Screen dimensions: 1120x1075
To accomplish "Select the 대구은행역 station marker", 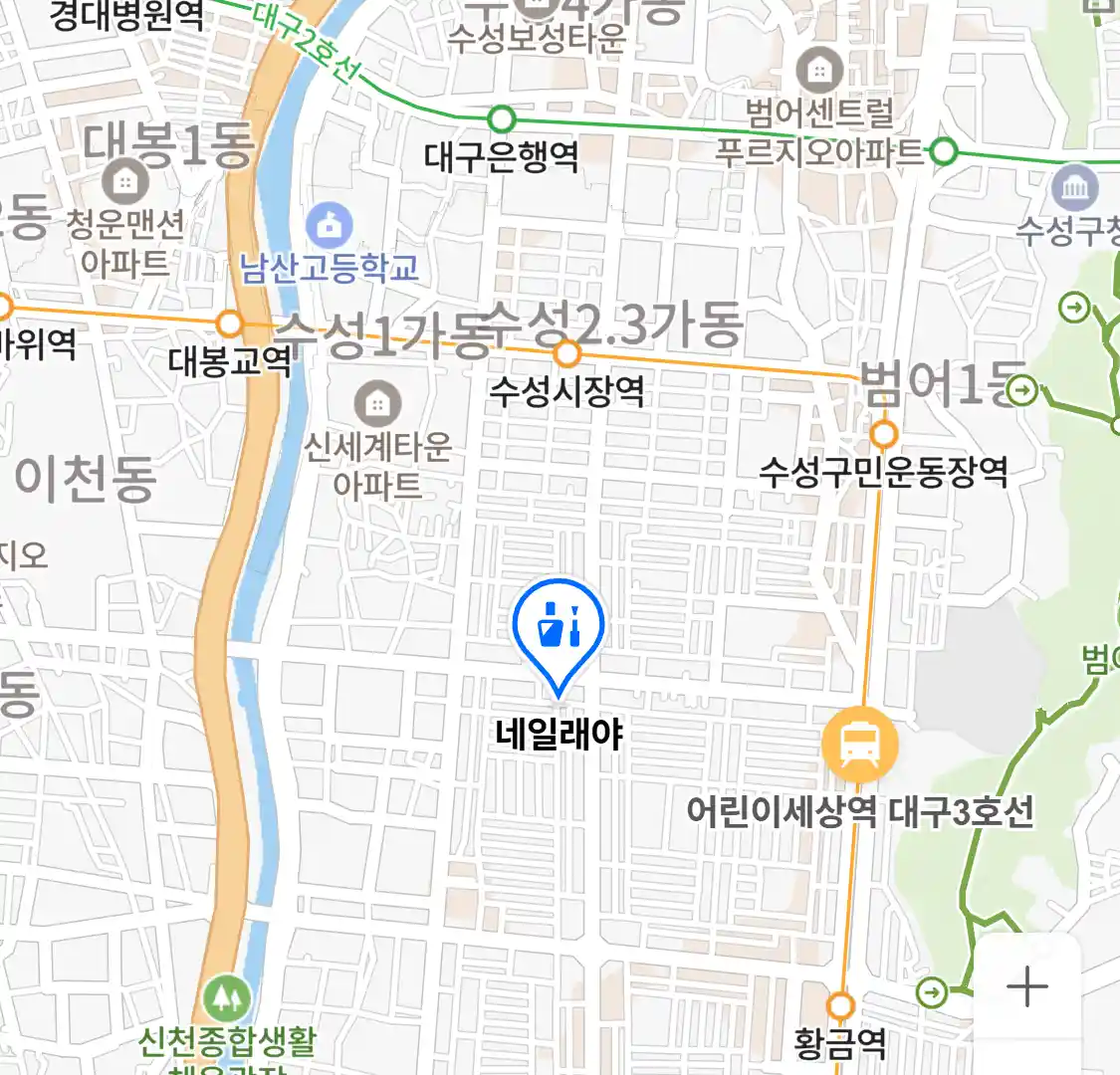I will point(502,120).
